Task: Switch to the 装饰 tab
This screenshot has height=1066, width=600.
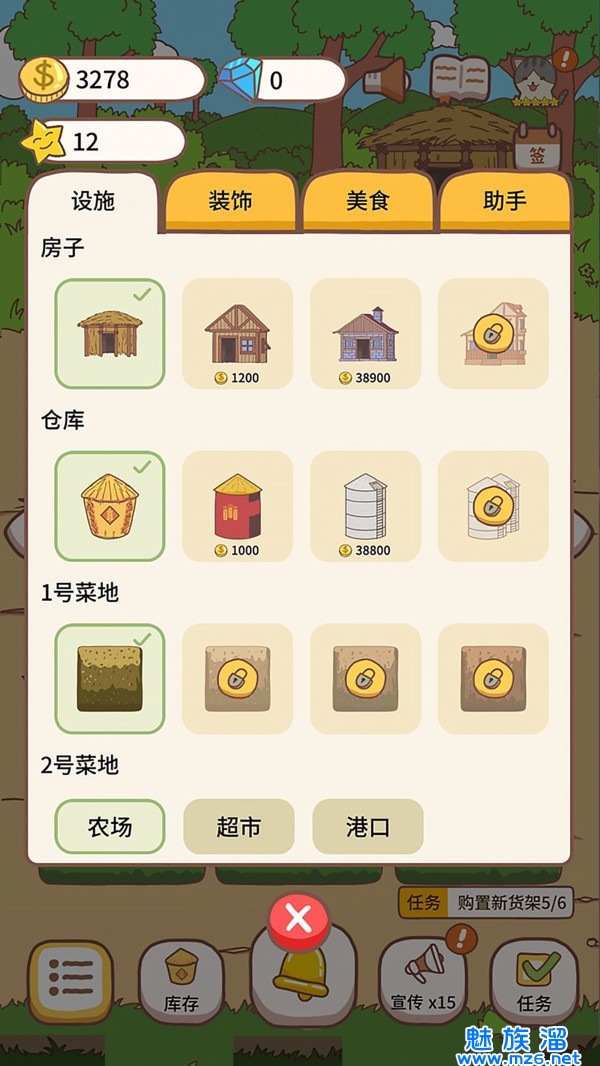Action: (230, 201)
